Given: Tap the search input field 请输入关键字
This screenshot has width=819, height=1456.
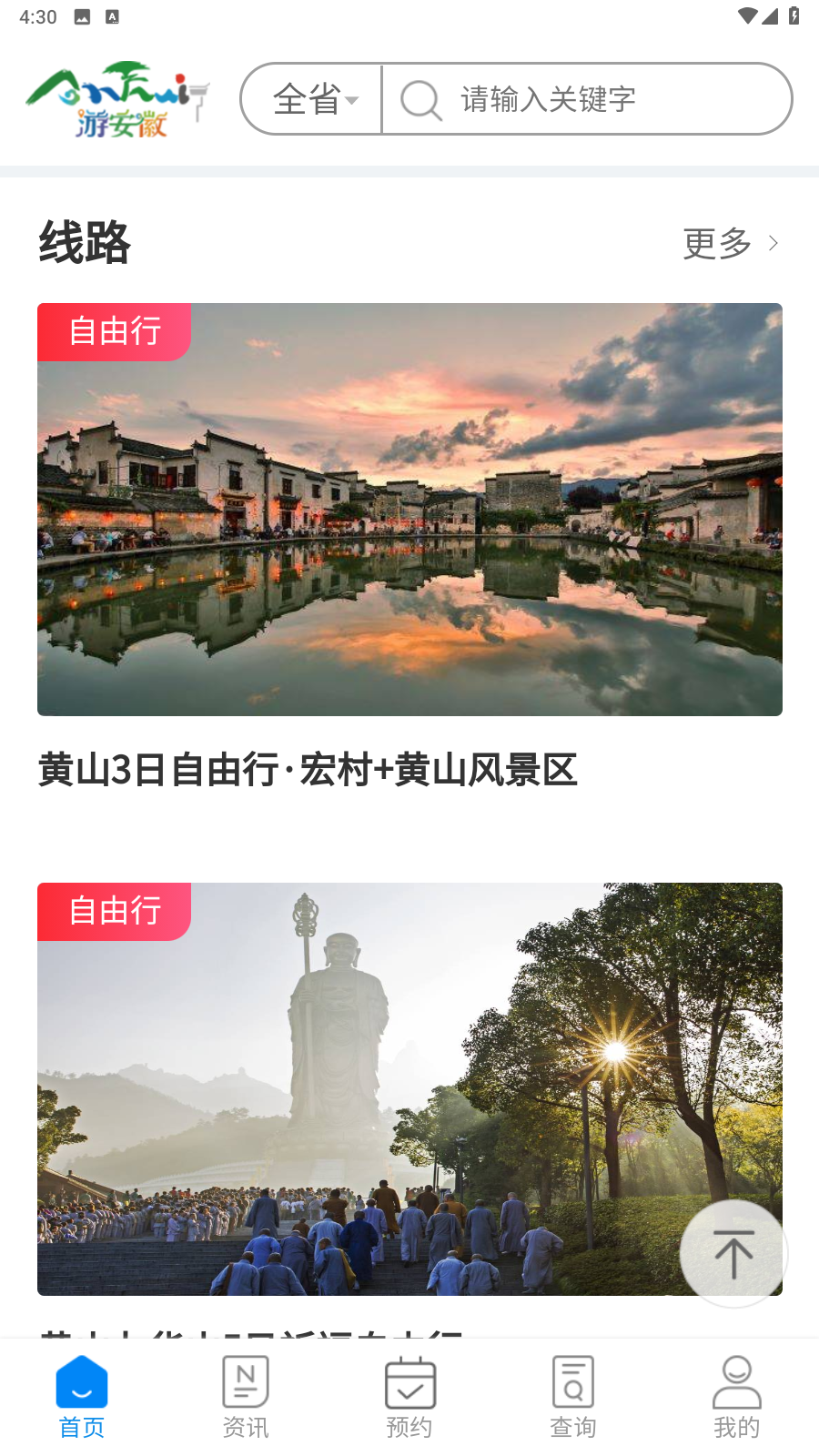Looking at the screenshot, I should coord(564,99).
